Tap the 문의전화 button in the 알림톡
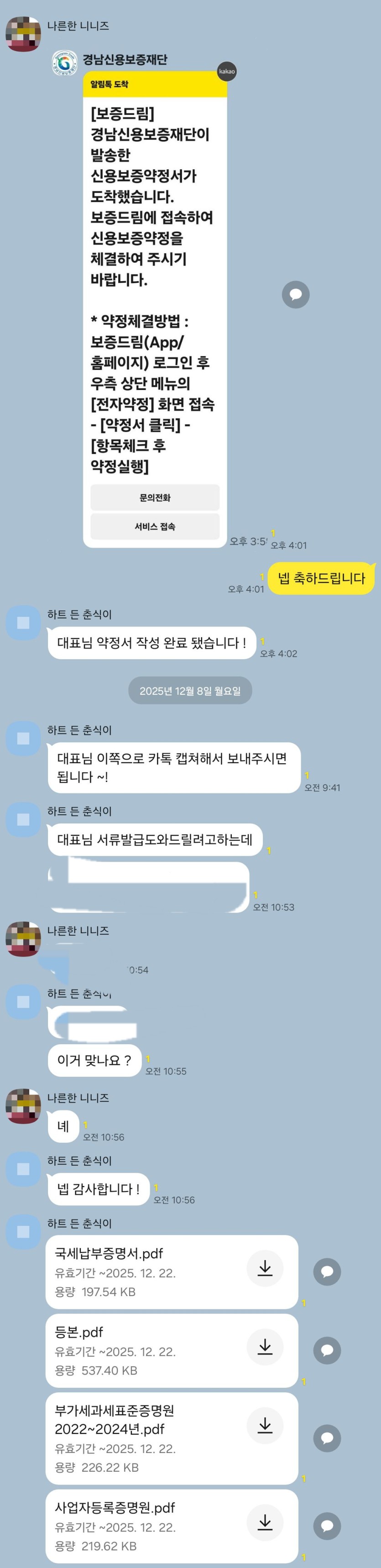The width and height of the screenshot is (381, 1568). [x=155, y=497]
